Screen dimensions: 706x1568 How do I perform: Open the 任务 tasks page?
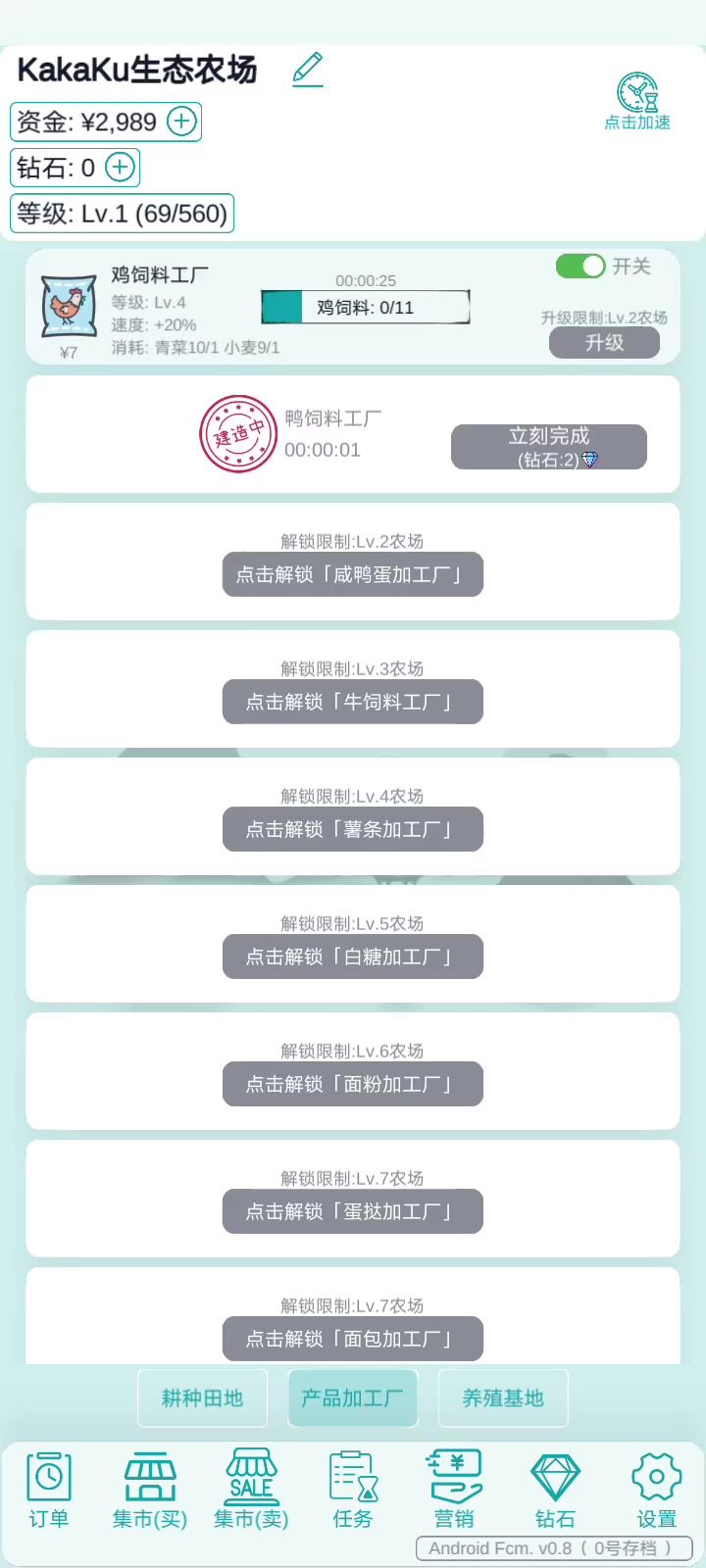353,1490
